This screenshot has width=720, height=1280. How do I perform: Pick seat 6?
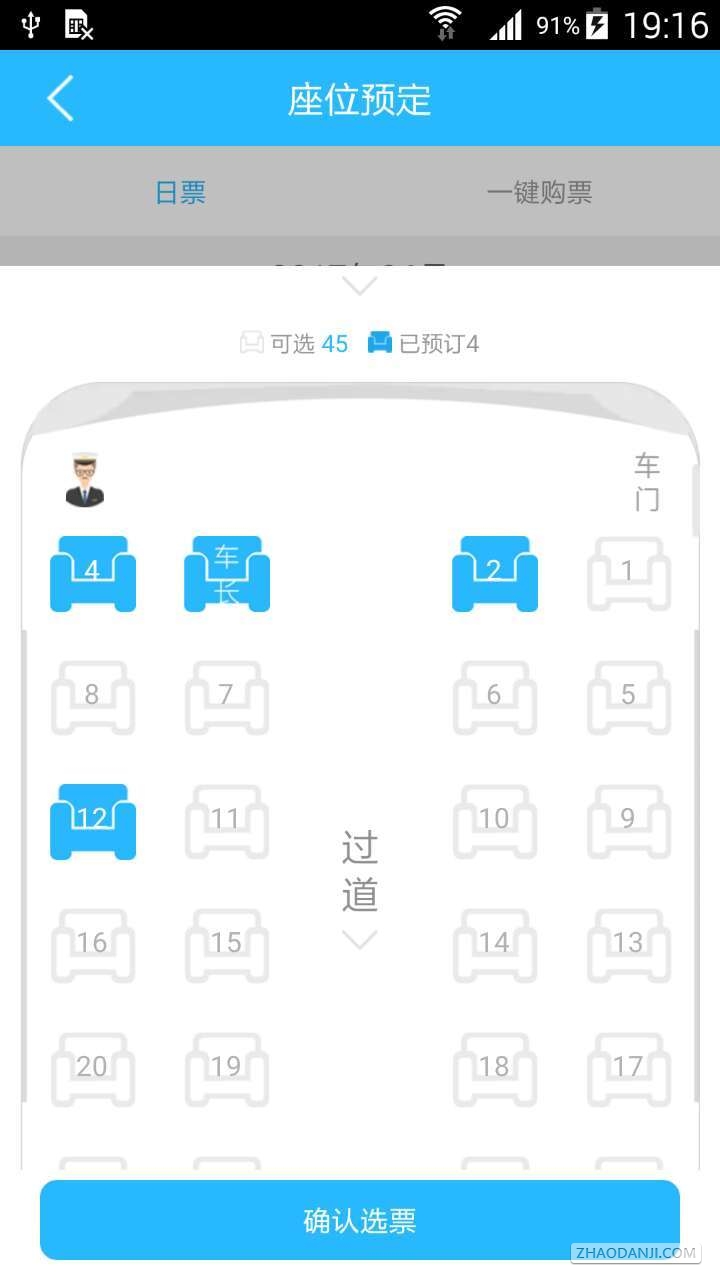pyautogui.click(x=494, y=697)
